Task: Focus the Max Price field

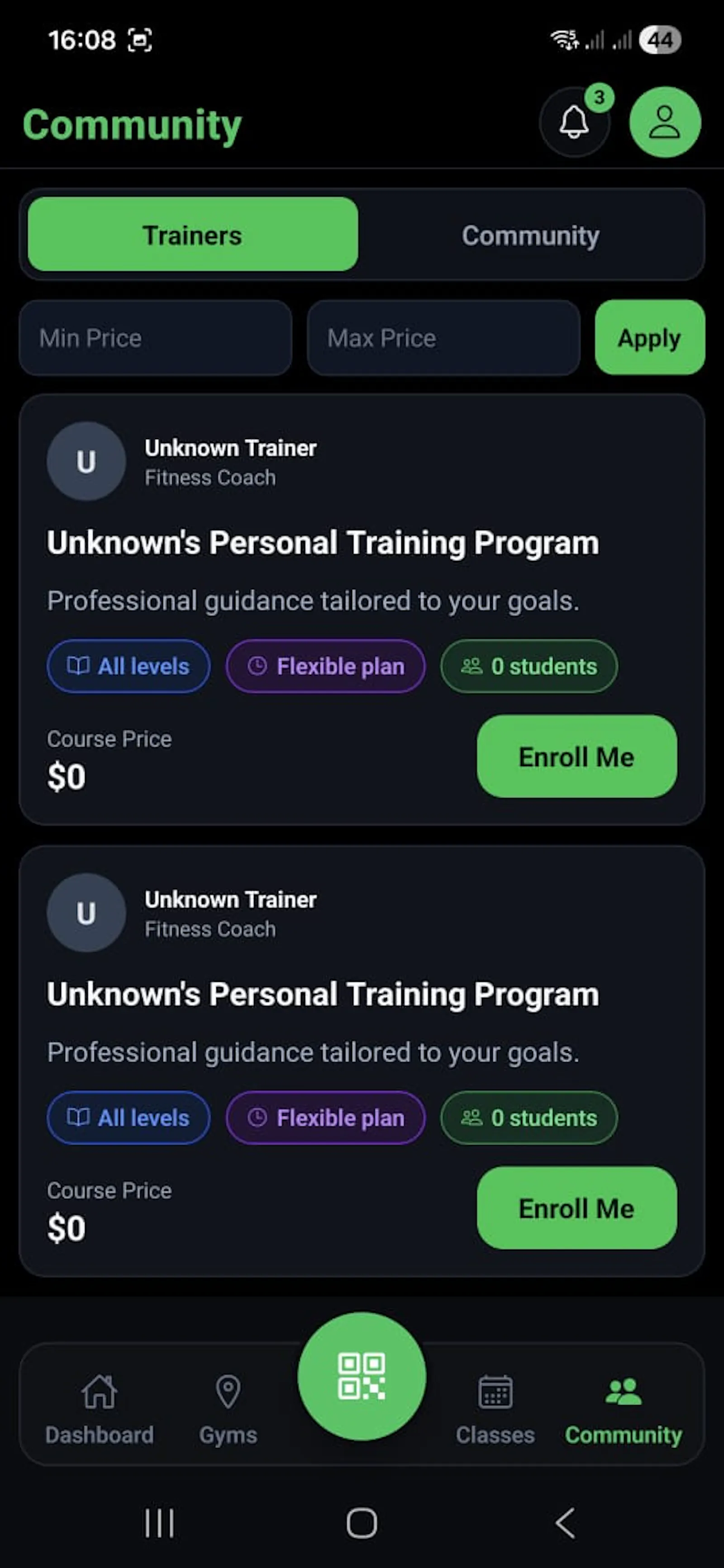Action: point(443,338)
